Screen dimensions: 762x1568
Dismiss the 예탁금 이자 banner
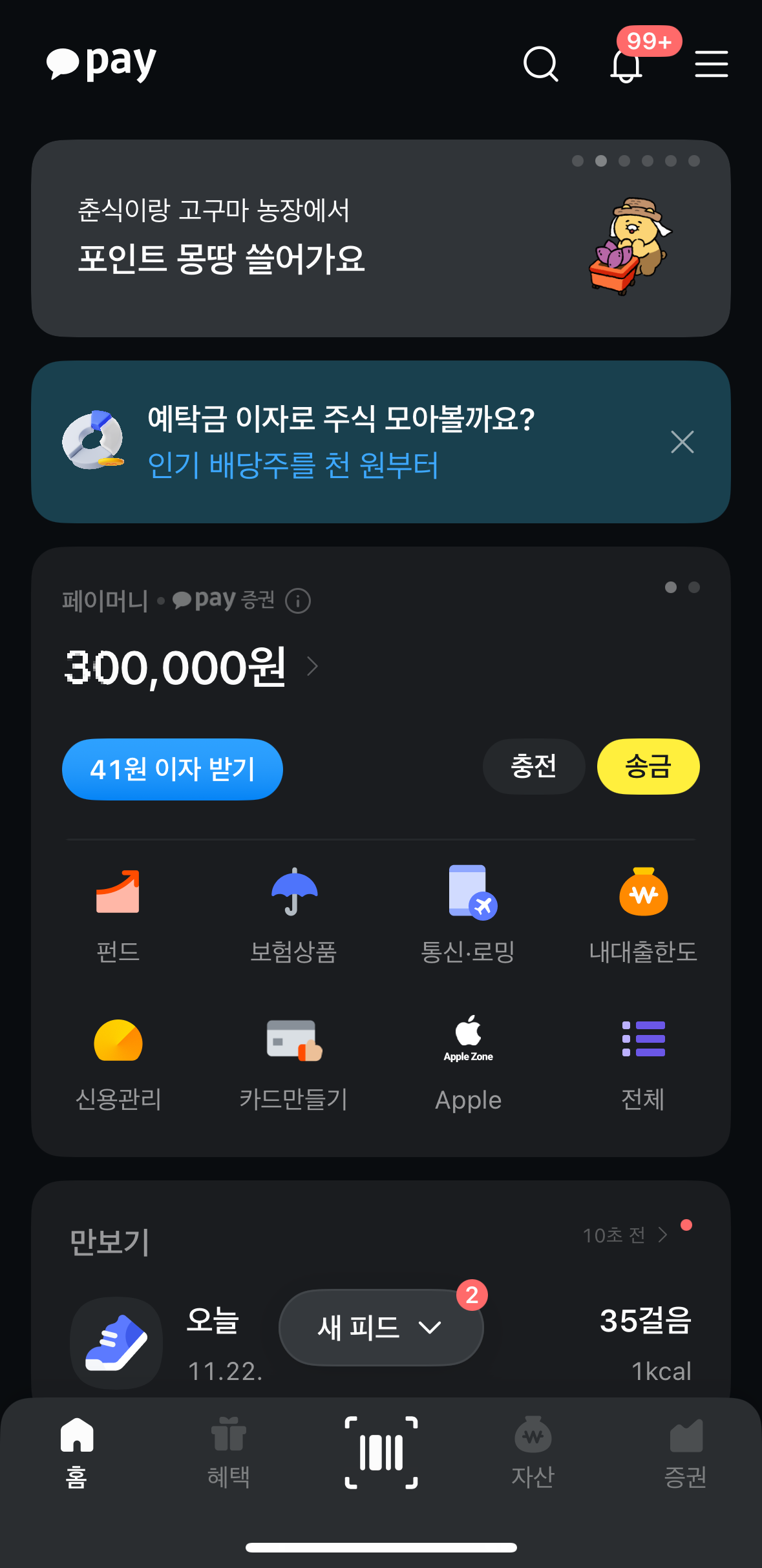pyautogui.click(x=683, y=442)
